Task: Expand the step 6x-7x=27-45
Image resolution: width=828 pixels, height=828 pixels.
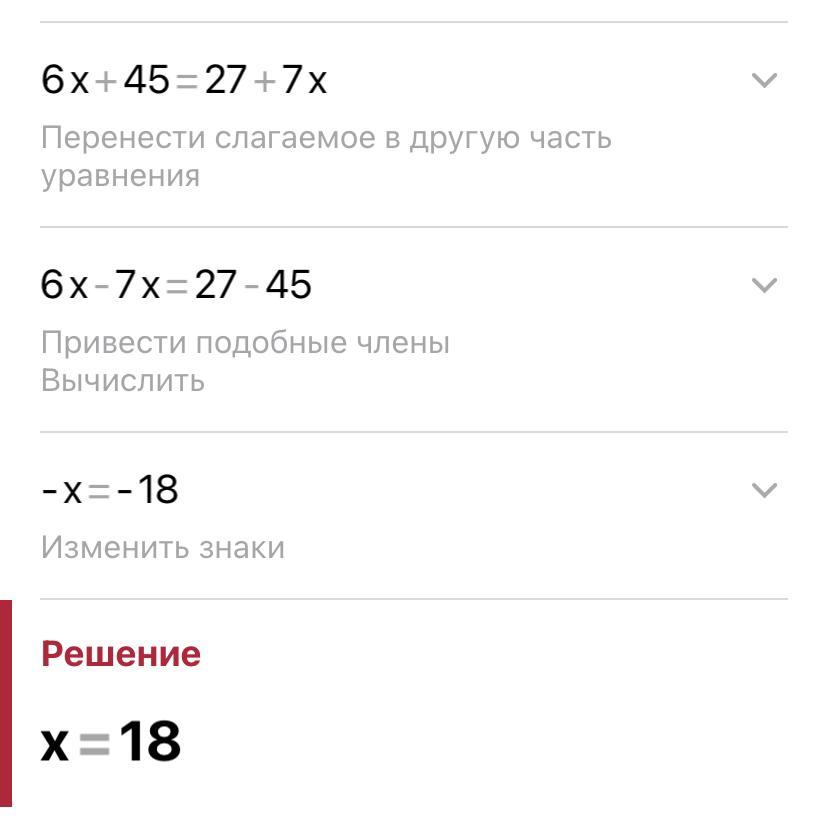Action: (764, 285)
